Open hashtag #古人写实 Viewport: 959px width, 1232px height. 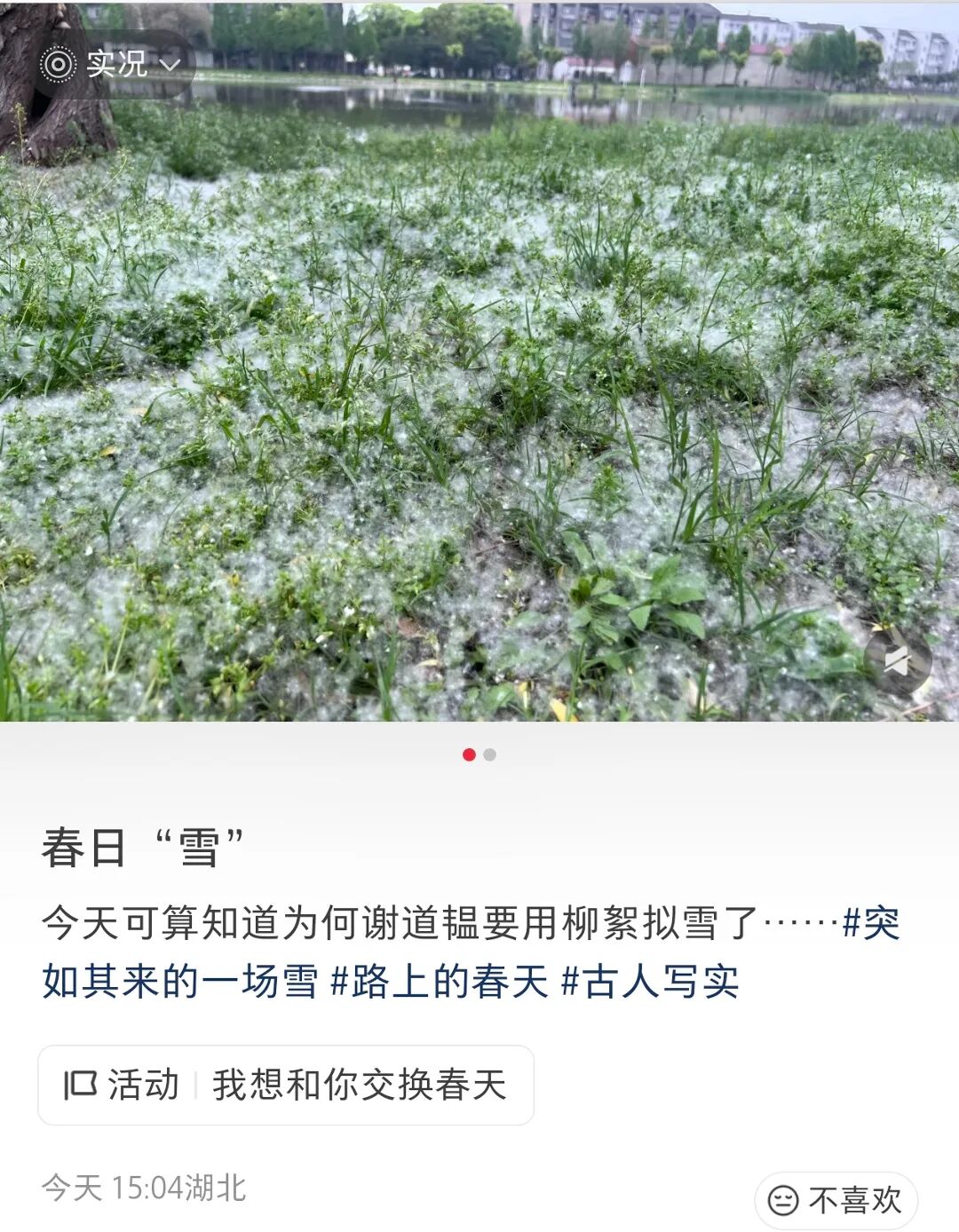point(650,982)
